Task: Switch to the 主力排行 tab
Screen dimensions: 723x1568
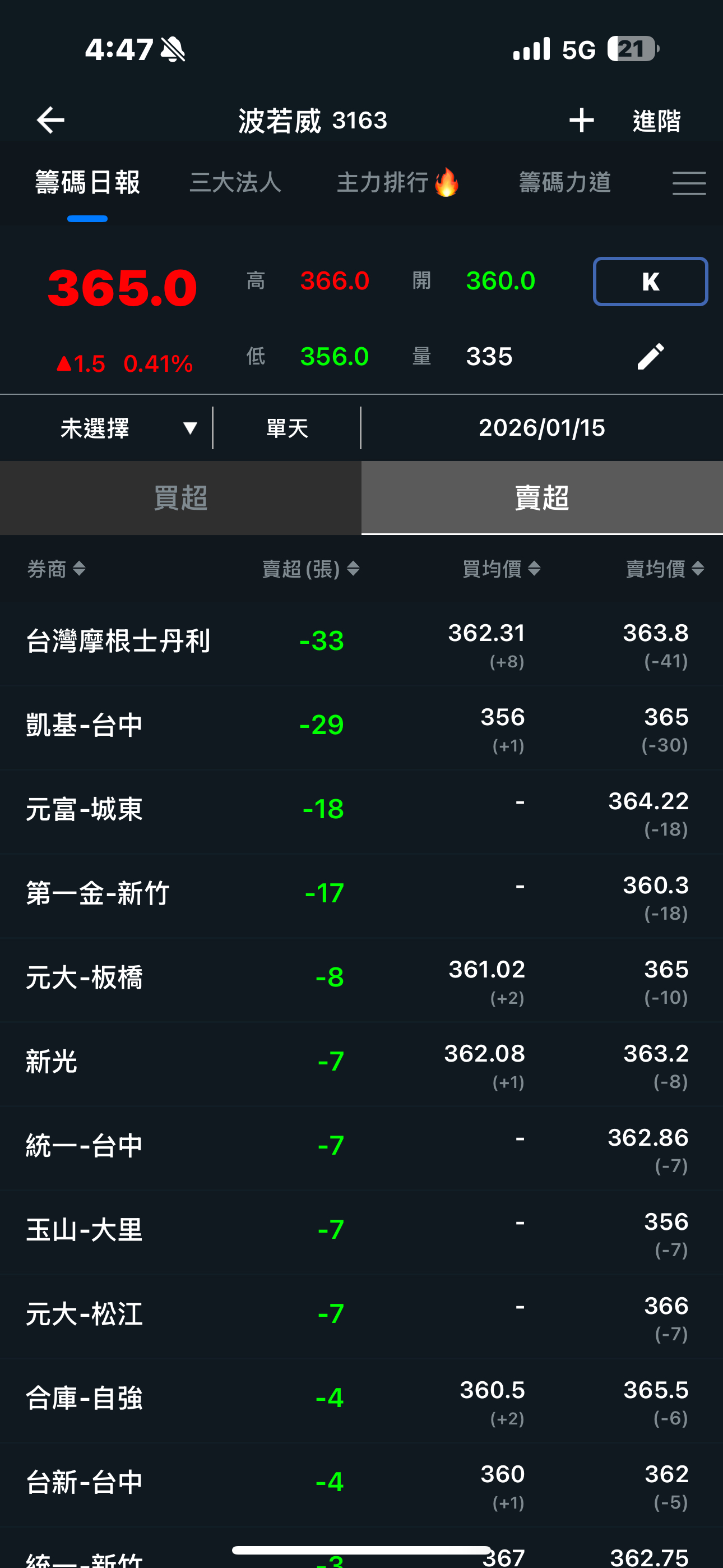Action: point(397,182)
